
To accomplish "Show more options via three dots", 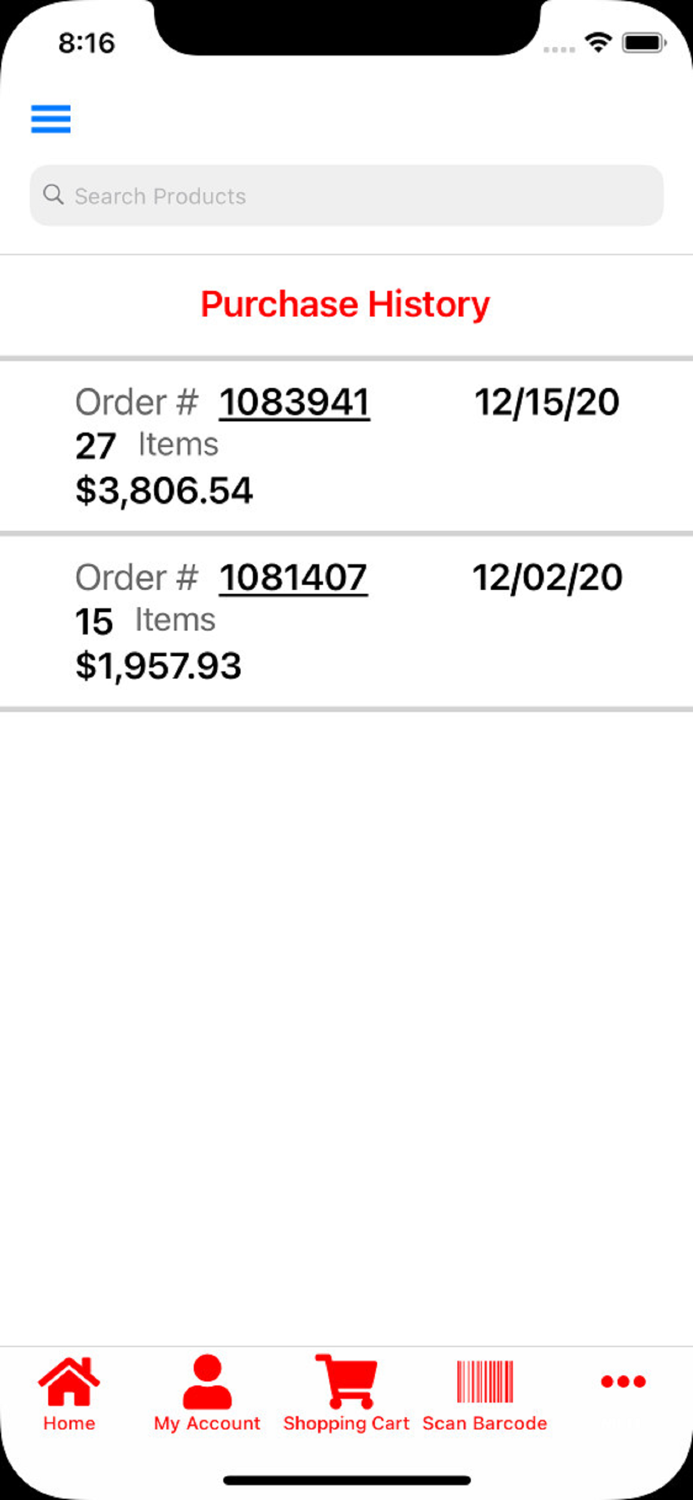I will tap(623, 1382).
